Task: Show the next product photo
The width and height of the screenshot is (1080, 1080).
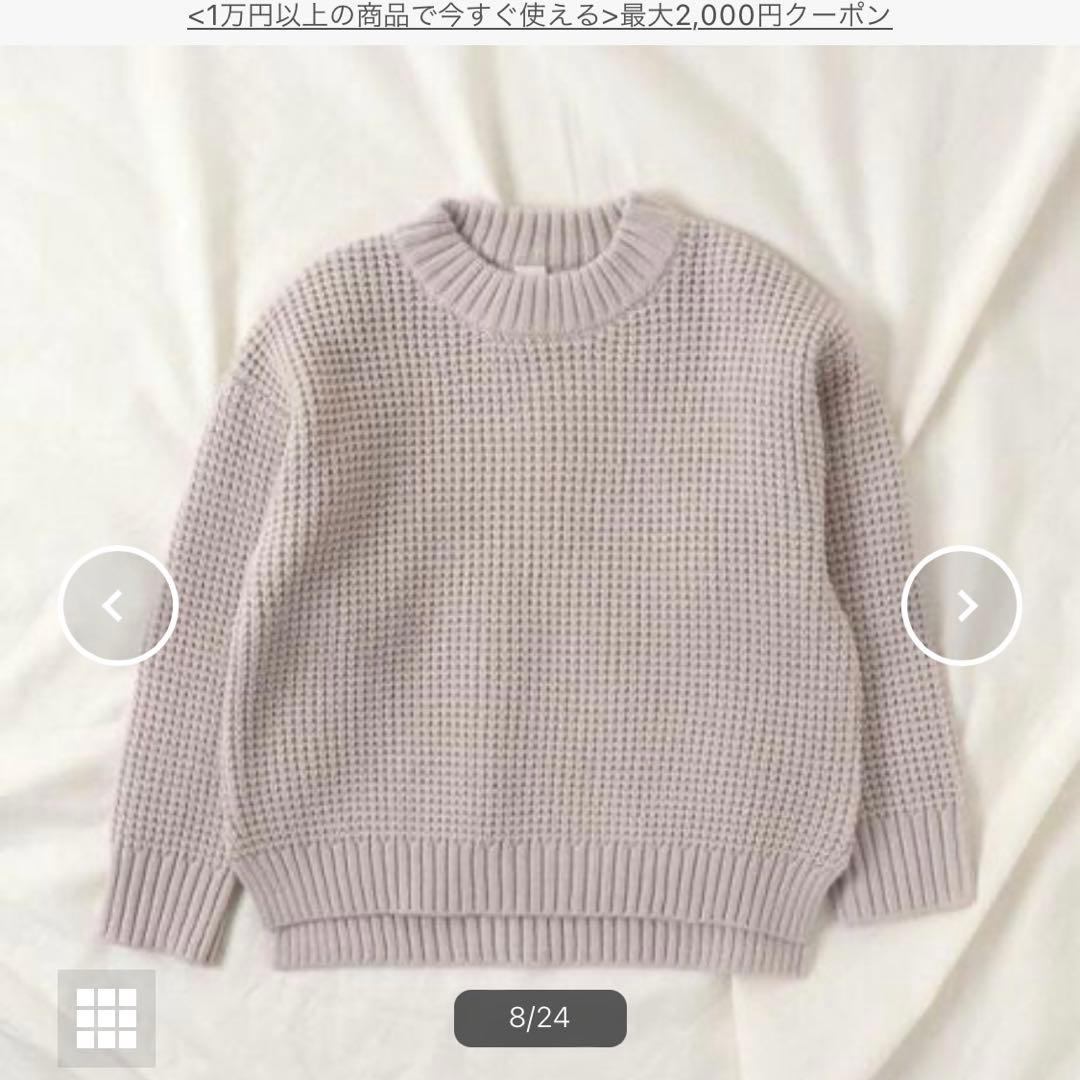Action: point(961,605)
